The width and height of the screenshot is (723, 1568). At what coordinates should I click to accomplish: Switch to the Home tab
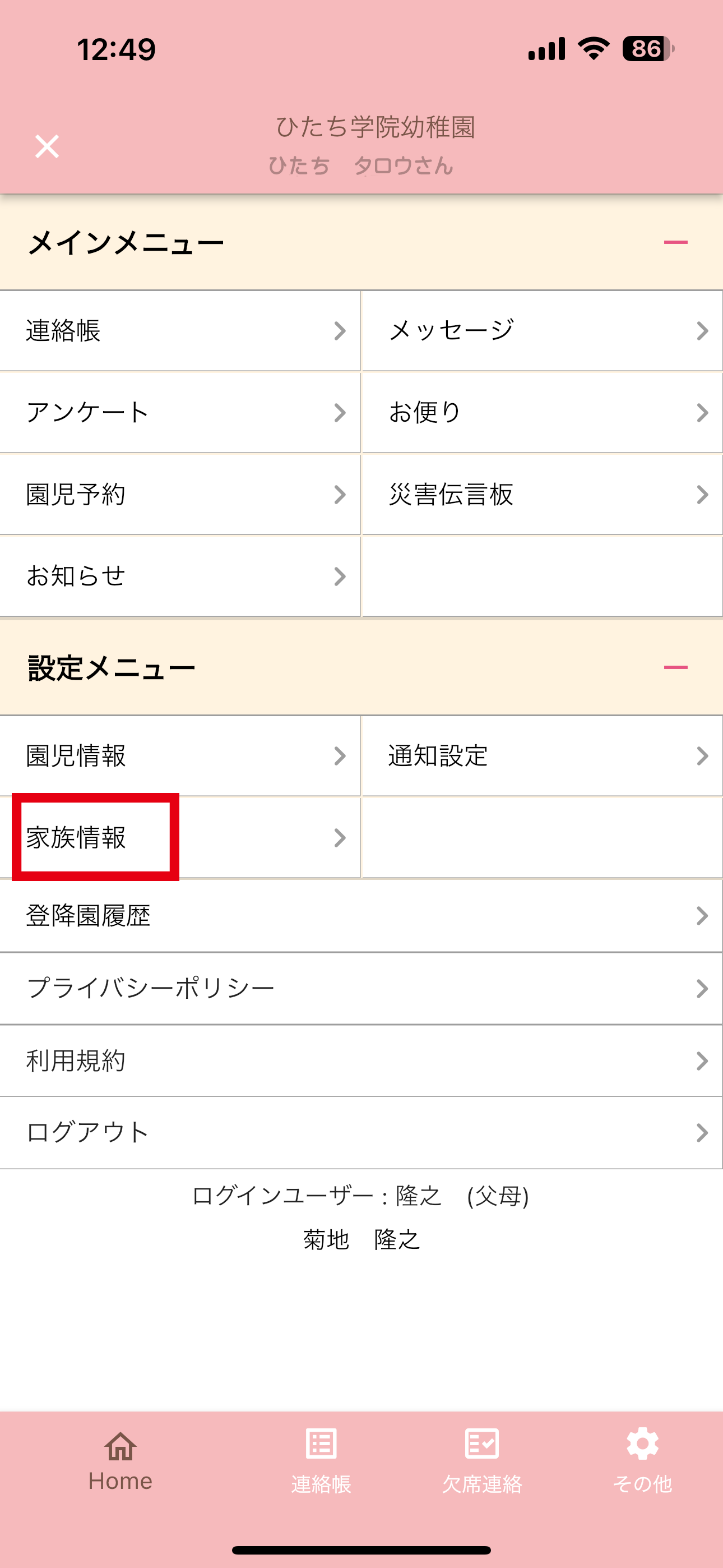(x=121, y=1462)
